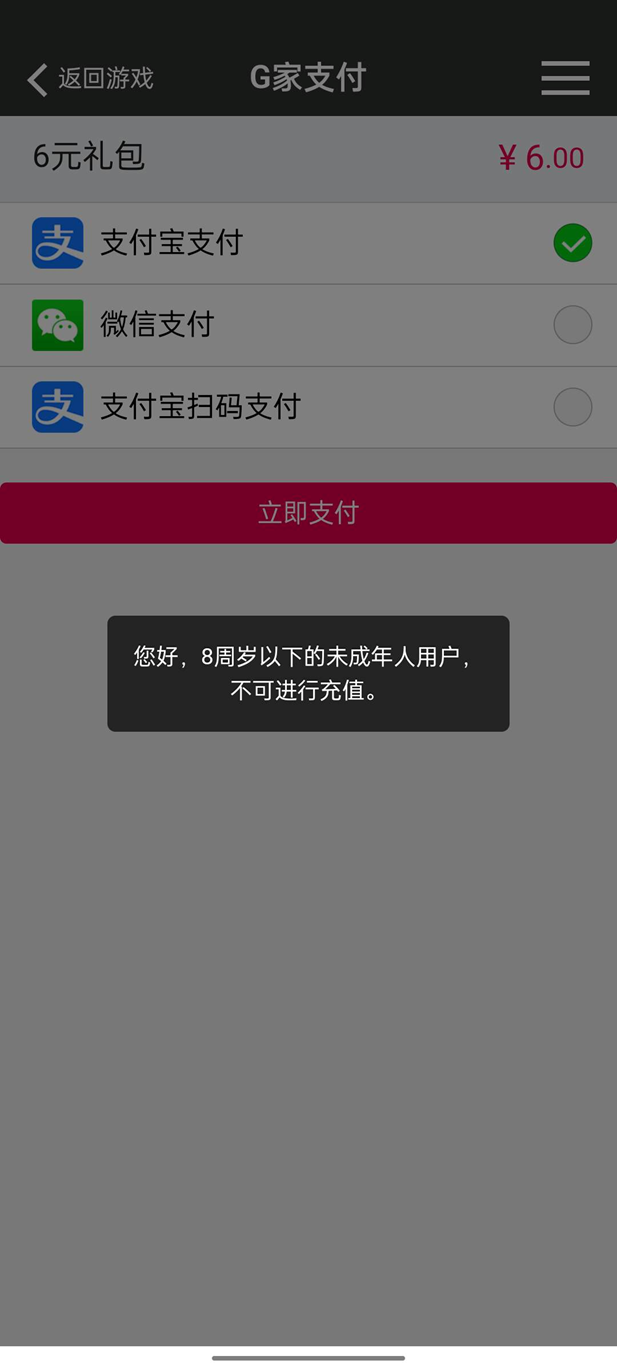Select 支付宝支付 payment option
Image resolution: width=617 pixels, height=1372 pixels.
point(308,243)
